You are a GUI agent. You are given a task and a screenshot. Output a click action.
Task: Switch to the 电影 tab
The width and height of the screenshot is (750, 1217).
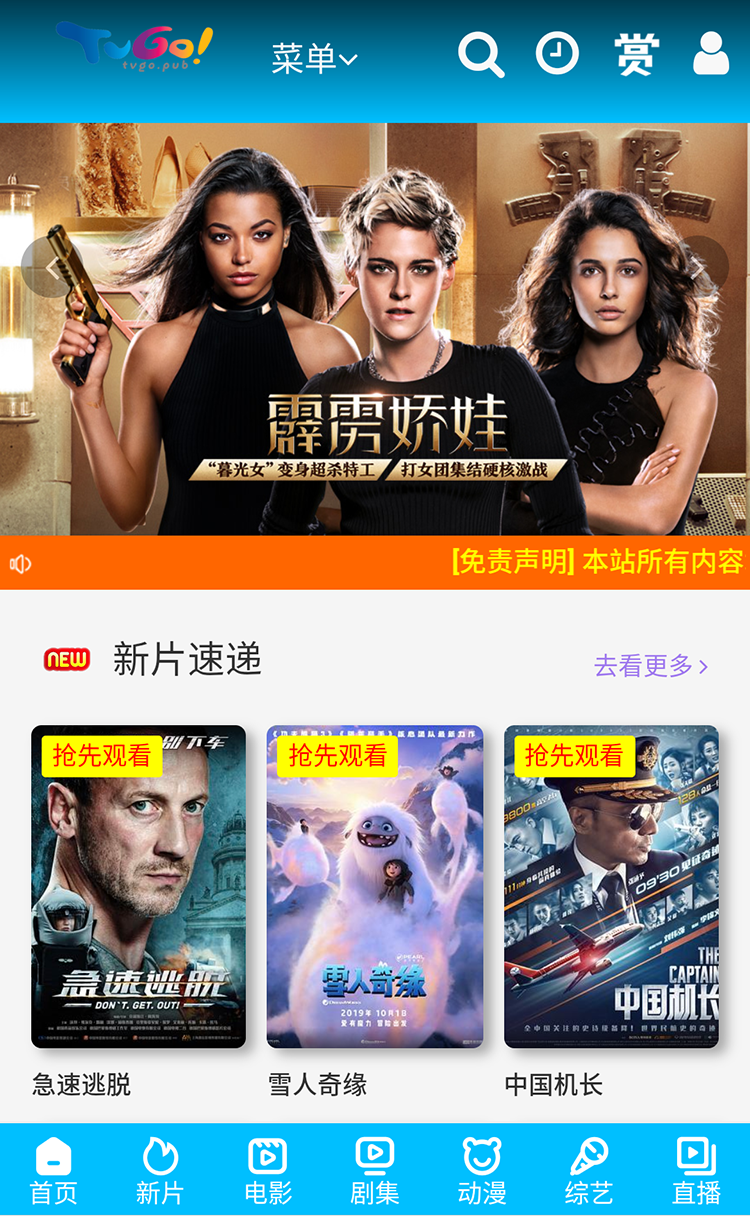(268, 1170)
